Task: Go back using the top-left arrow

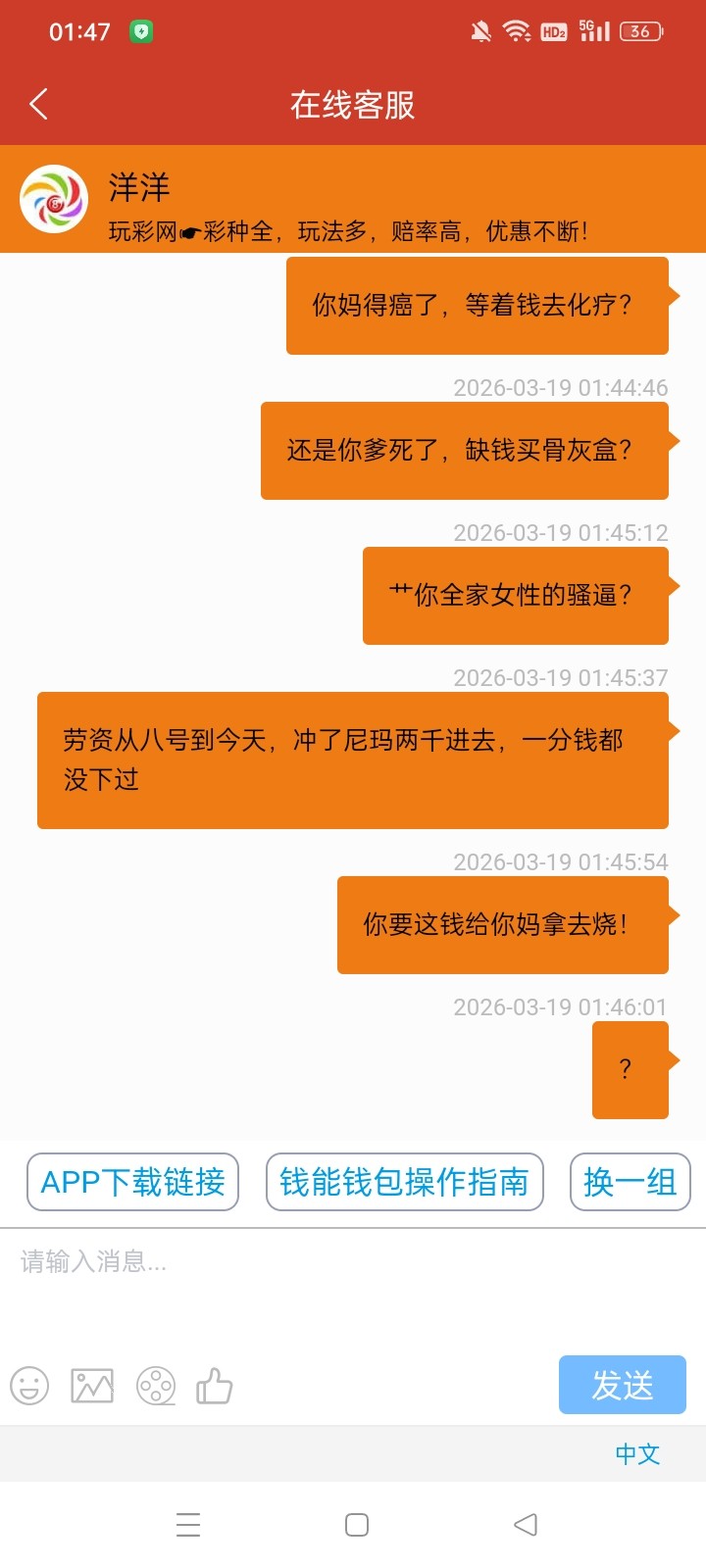Action: click(x=37, y=102)
